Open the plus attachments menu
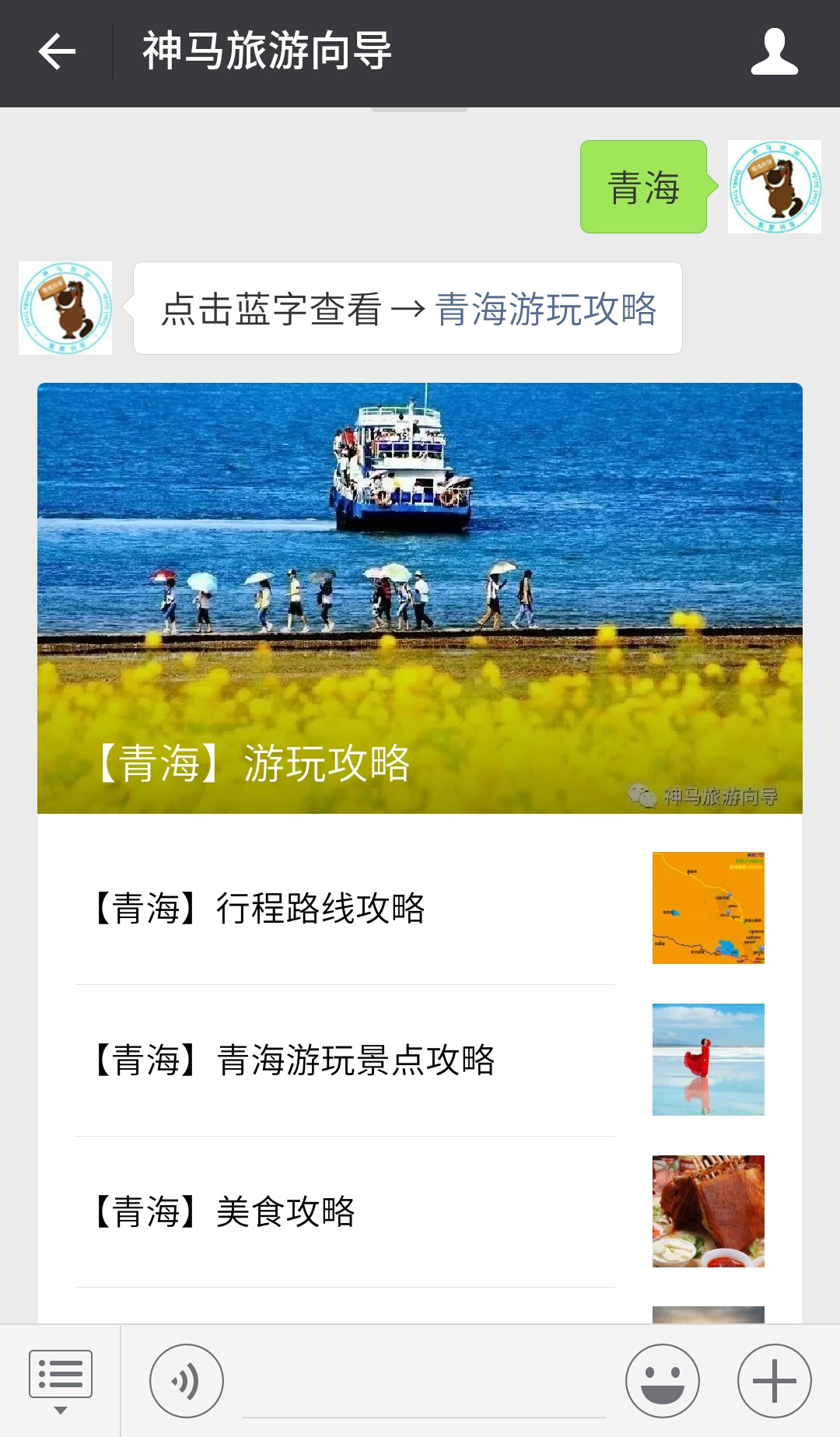The width and height of the screenshot is (840, 1437). click(774, 1381)
